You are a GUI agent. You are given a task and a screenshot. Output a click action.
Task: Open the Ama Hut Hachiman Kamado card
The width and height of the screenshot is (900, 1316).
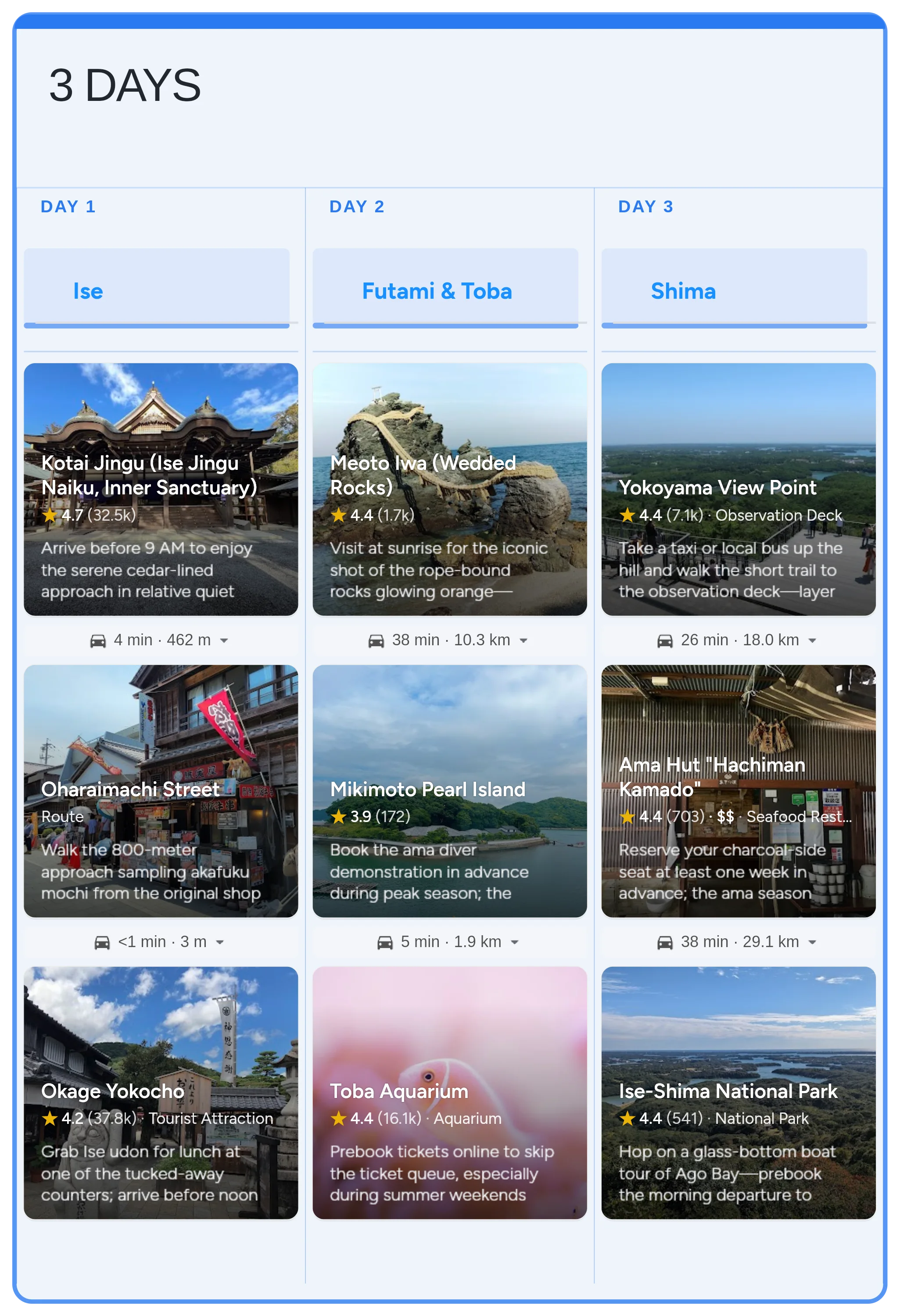click(738, 790)
